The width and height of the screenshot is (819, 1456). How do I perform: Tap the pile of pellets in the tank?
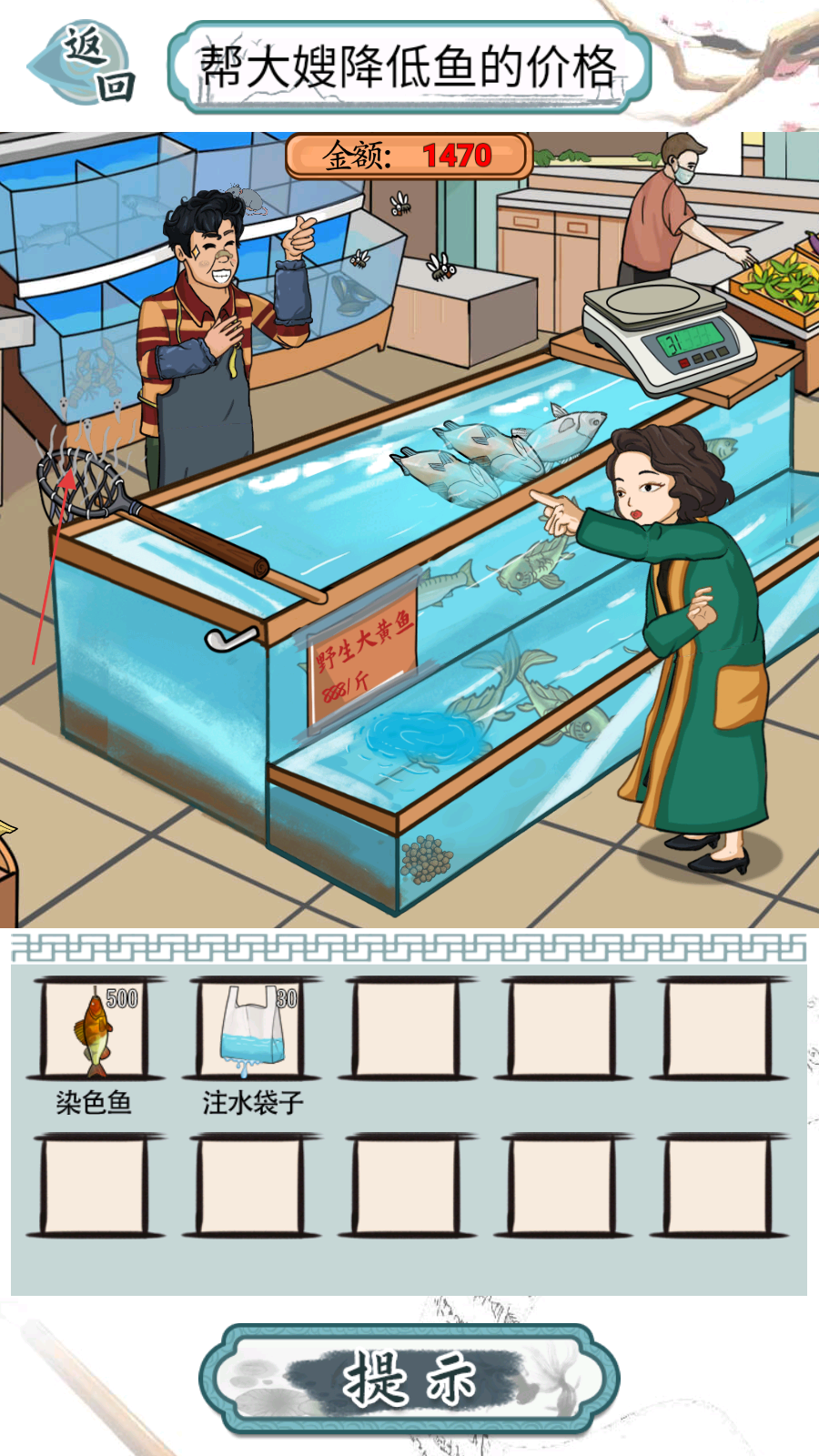click(426, 859)
